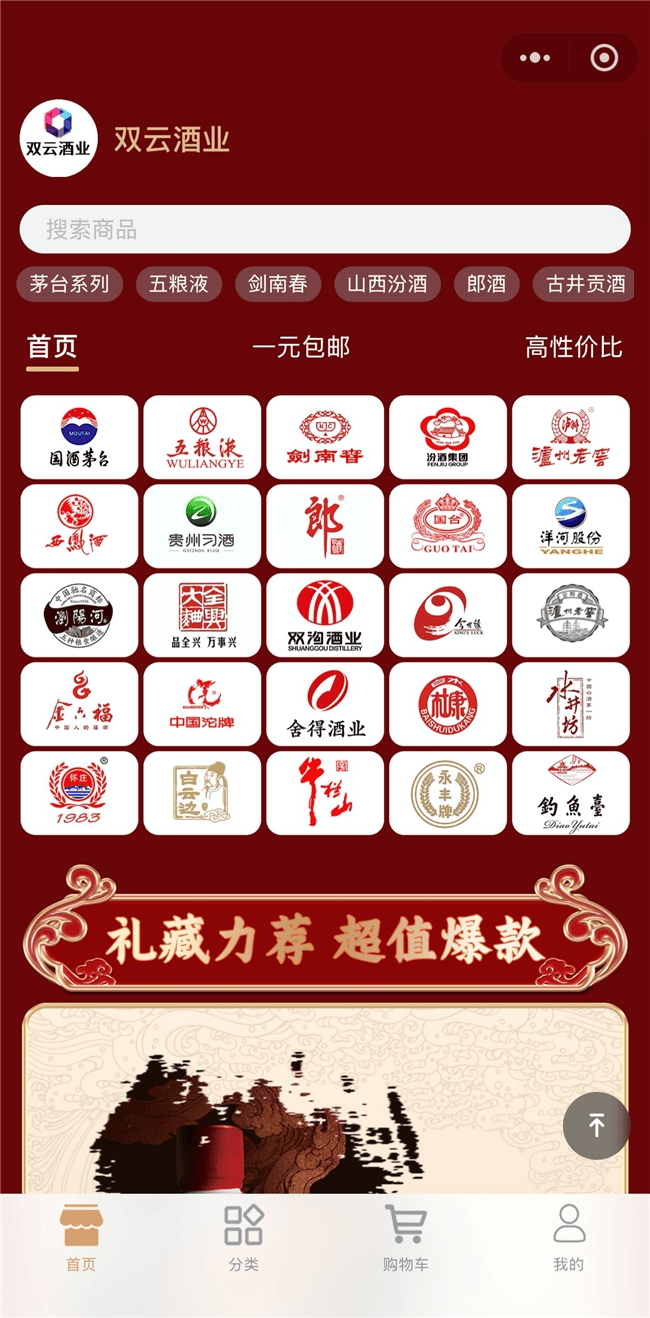Image resolution: width=650 pixels, height=1318 pixels.
Task: Close the mini program with the circle button
Action: tap(604, 58)
